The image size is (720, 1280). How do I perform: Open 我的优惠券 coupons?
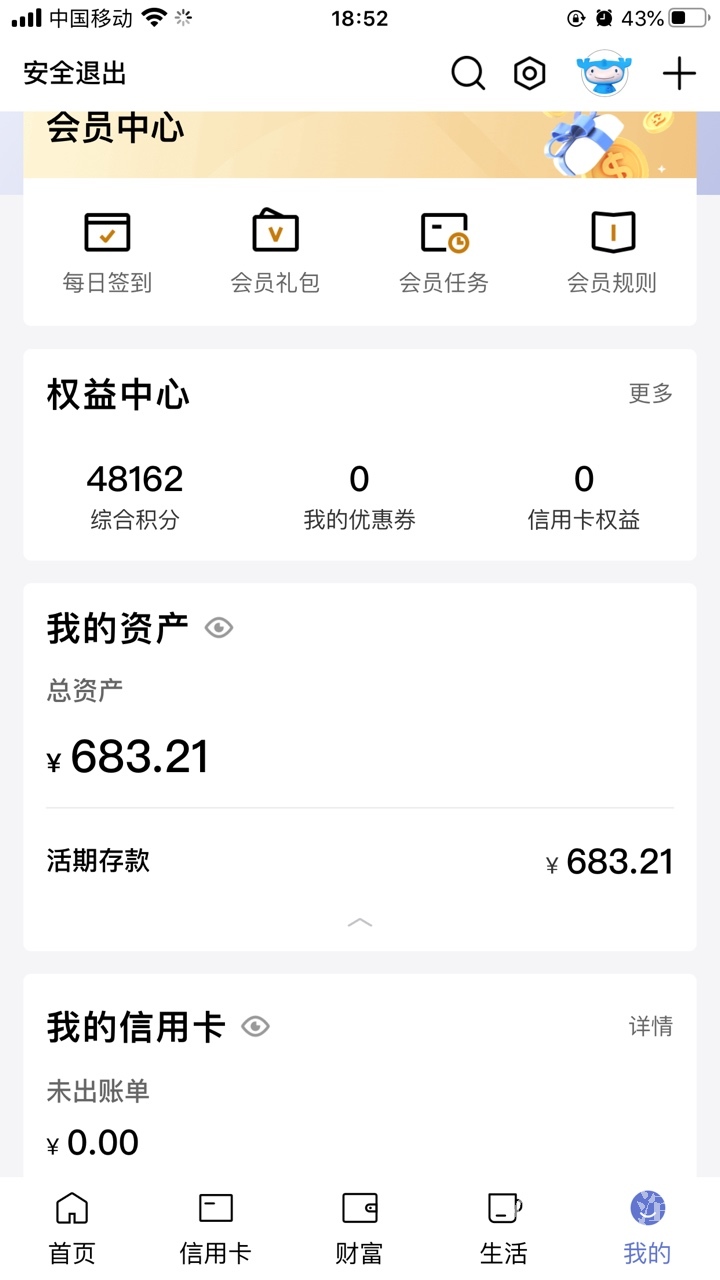pyautogui.click(x=359, y=496)
